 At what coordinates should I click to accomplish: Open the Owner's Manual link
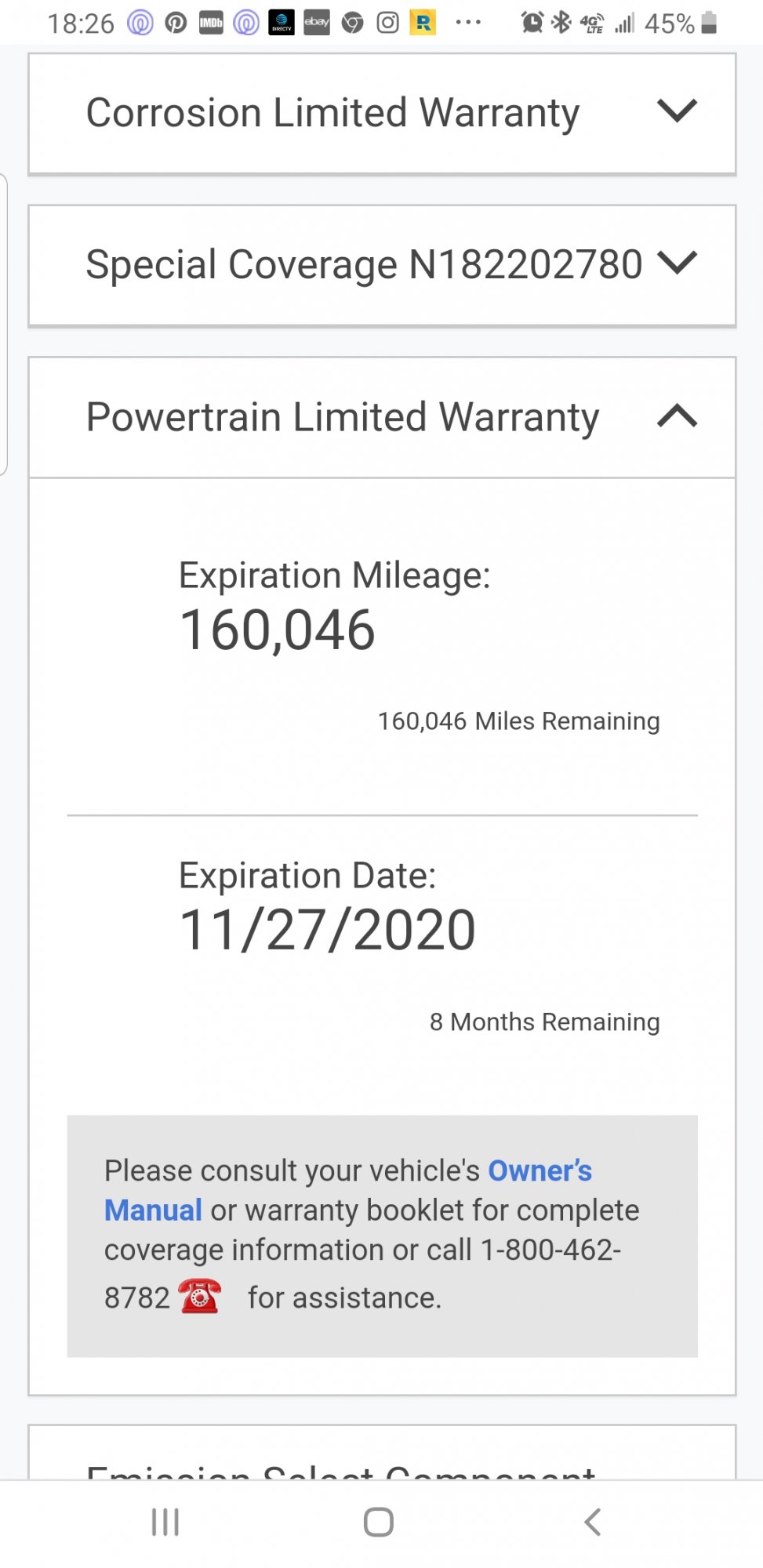(540, 1170)
